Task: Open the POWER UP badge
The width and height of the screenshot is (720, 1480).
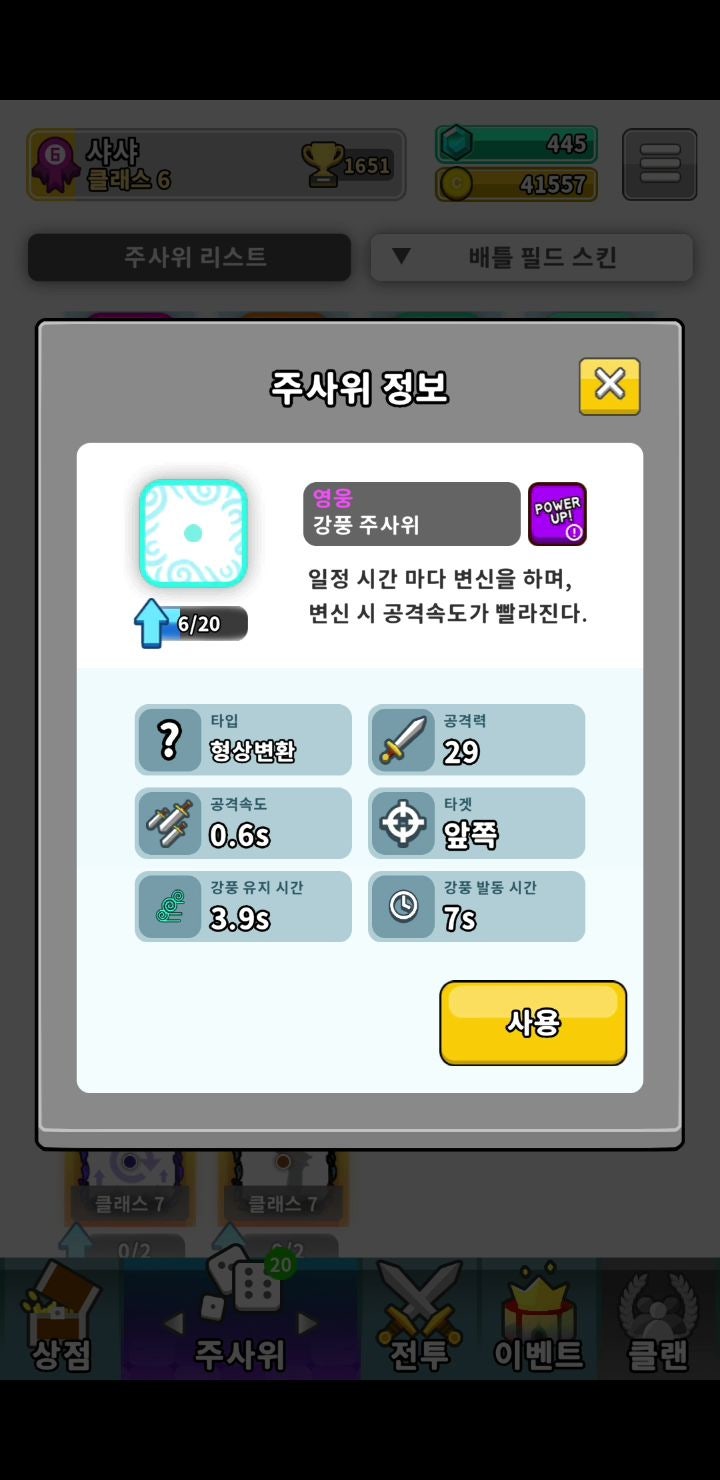Action: [557, 513]
